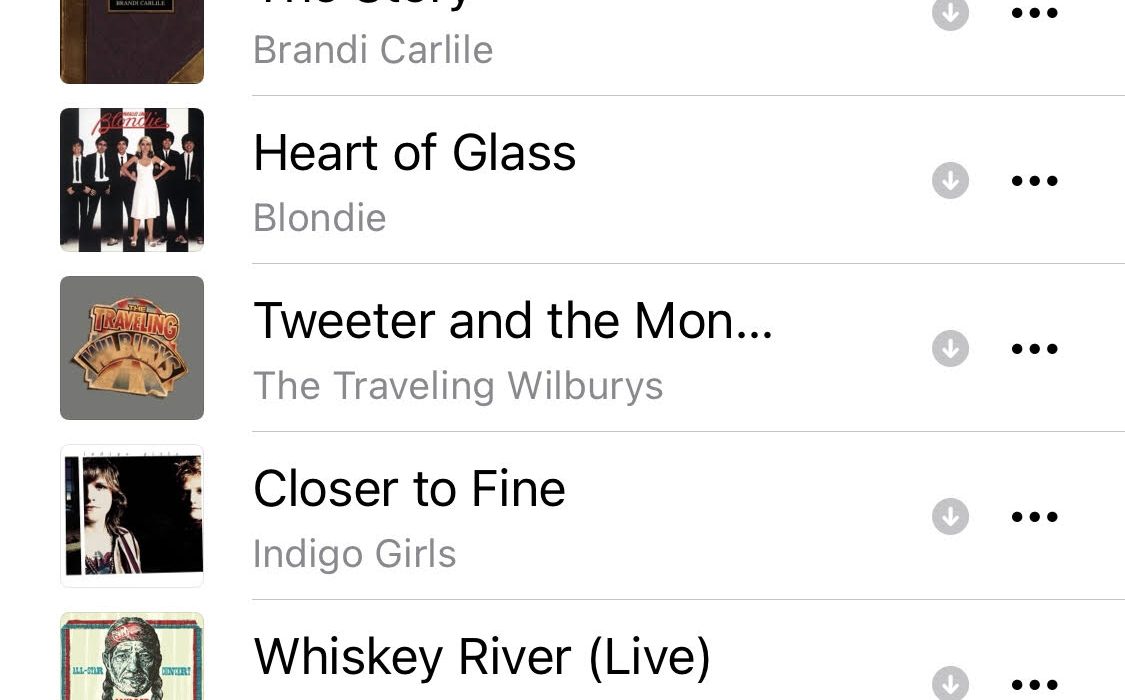1125x700 pixels.
Task: Download Closer to Fine
Action: [950, 517]
